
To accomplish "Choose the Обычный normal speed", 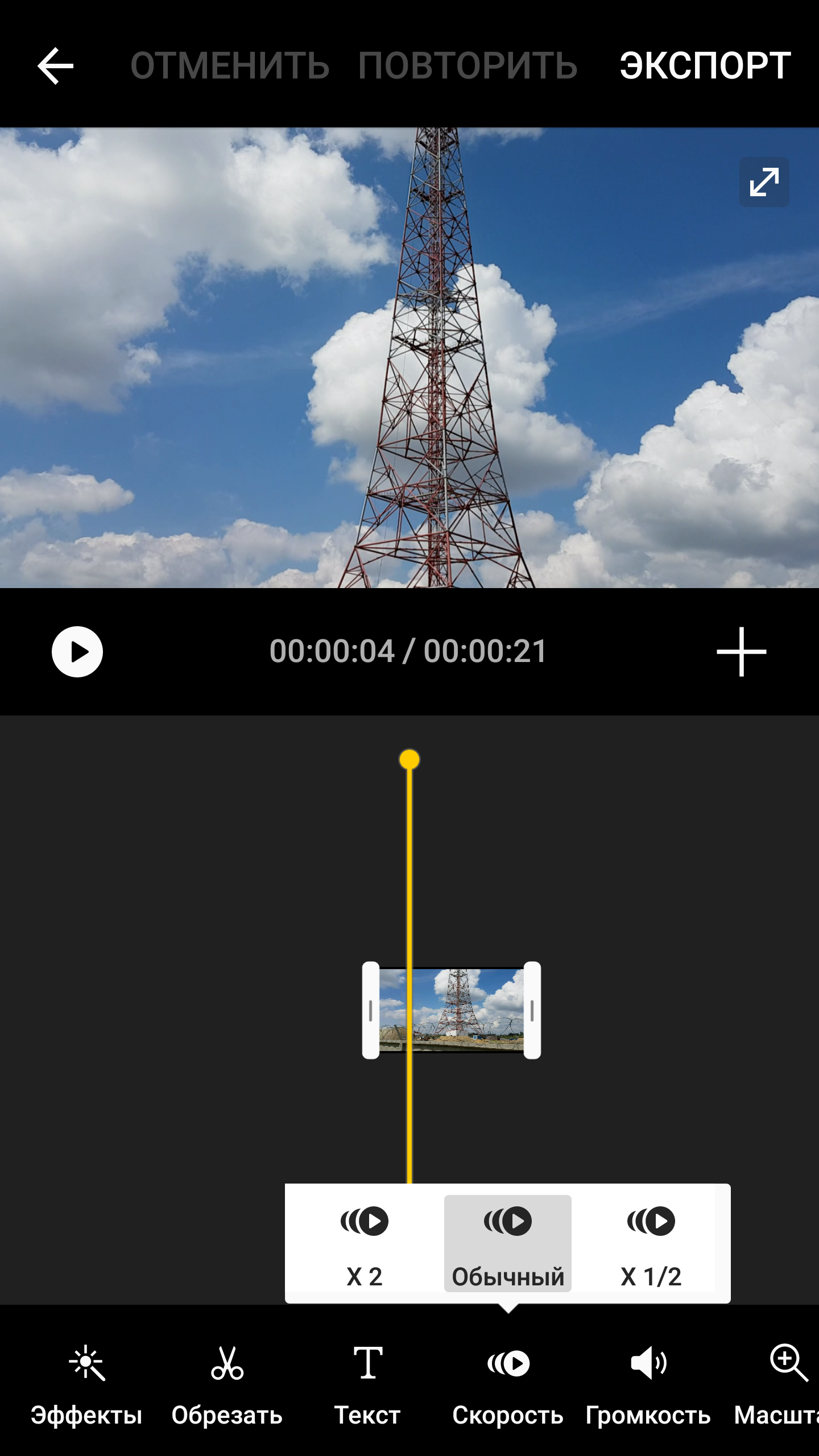I will [508, 1243].
